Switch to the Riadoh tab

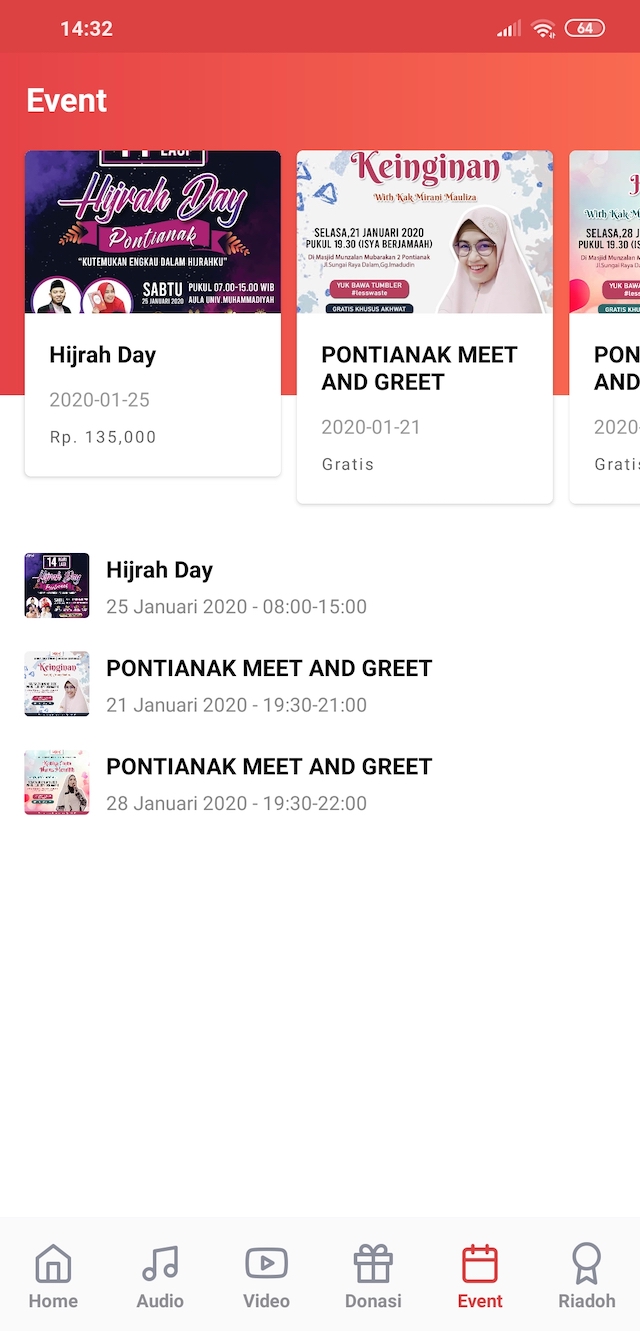pyautogui.click(x=586, y=1276)
